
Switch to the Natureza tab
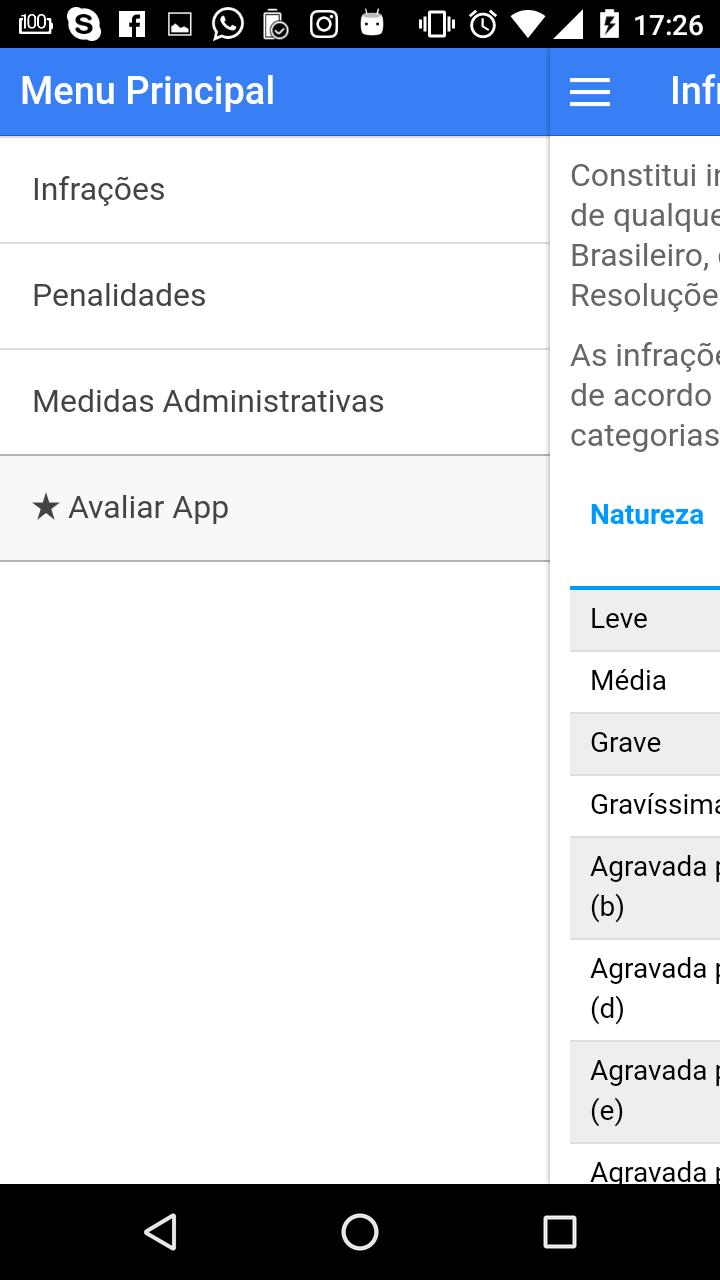tap(646, 514)
